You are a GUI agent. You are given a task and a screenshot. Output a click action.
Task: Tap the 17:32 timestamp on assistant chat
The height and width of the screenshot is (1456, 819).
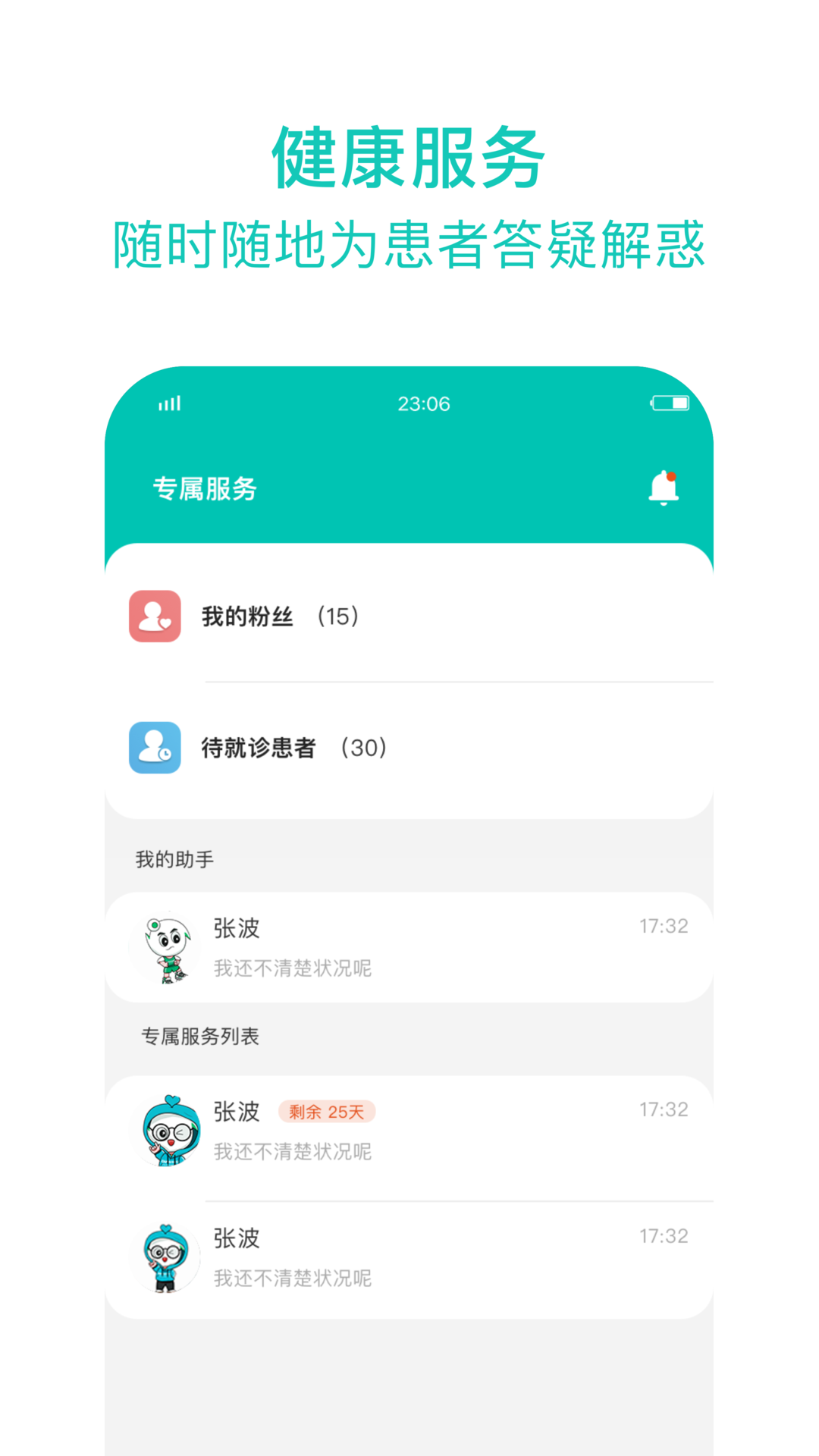[x=664, y=925]
